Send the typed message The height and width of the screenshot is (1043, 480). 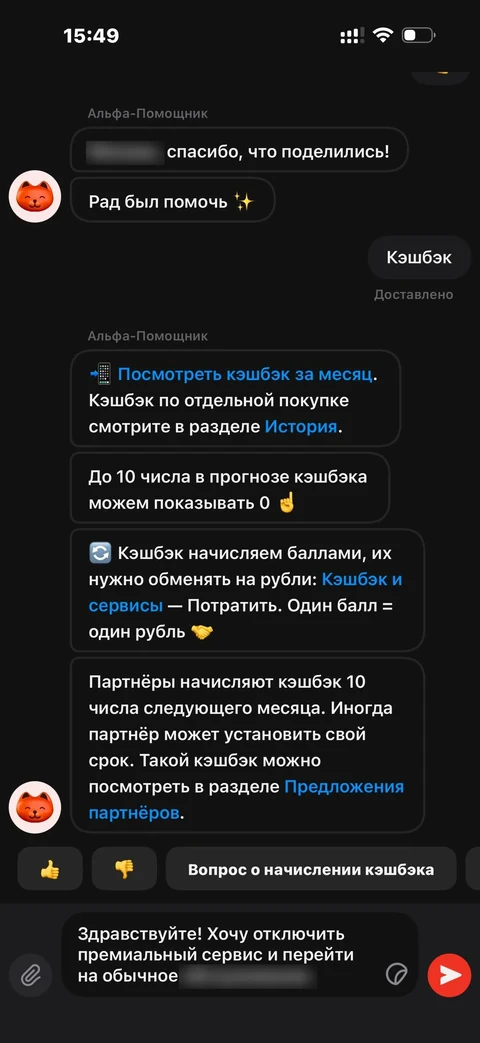coord(450,975)
